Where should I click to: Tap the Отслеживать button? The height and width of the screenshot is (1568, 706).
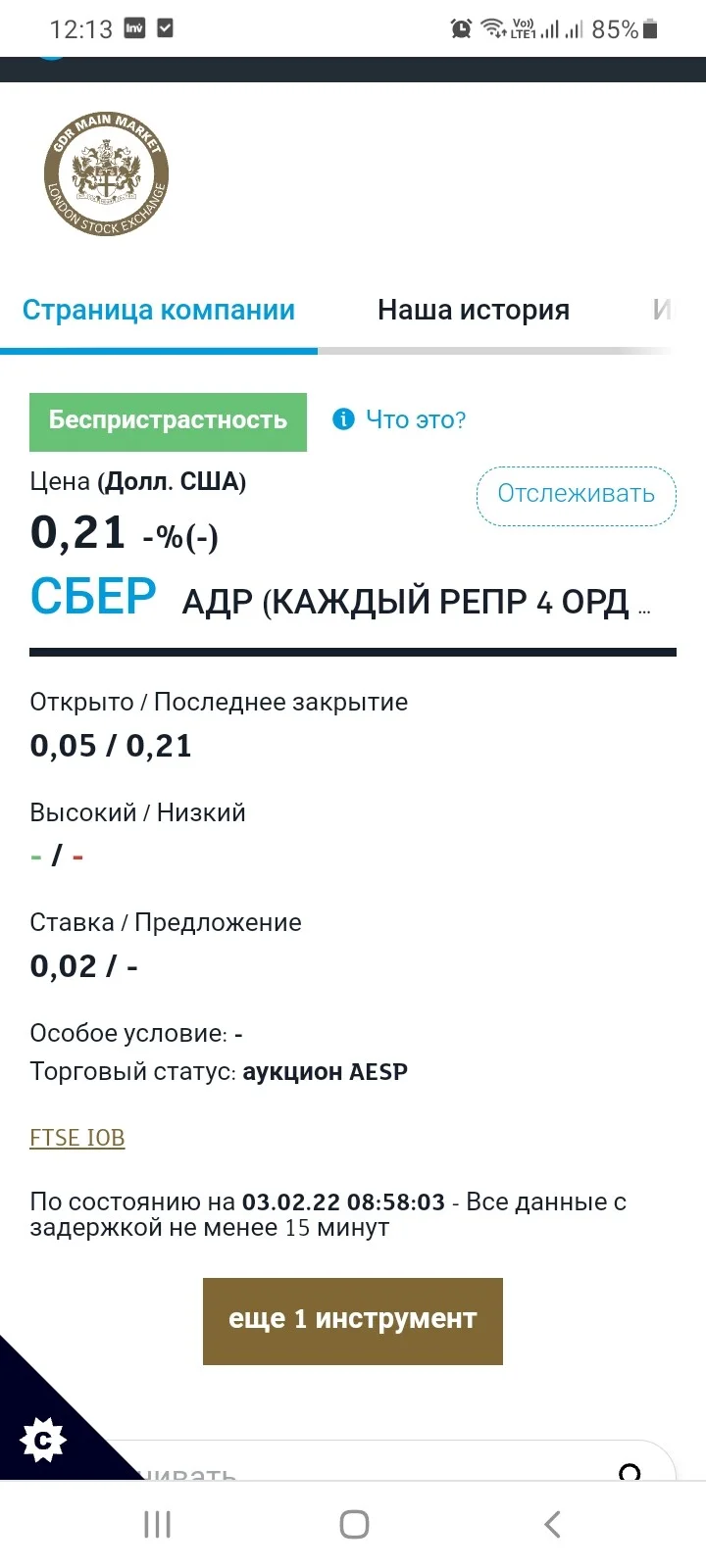(x=577, y=493)
